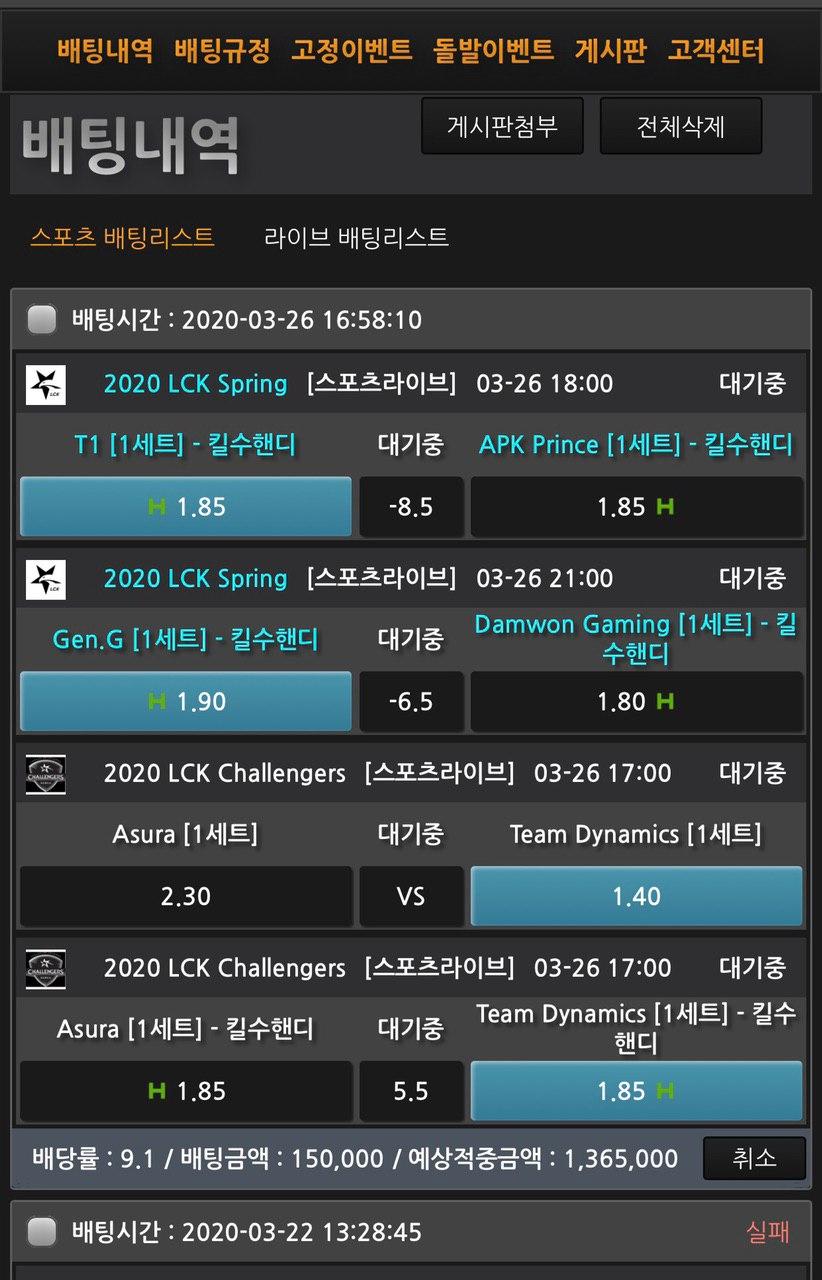Go to 돌발이벤트 page
The image size is (822, 1280).
(x=493, y=50)
